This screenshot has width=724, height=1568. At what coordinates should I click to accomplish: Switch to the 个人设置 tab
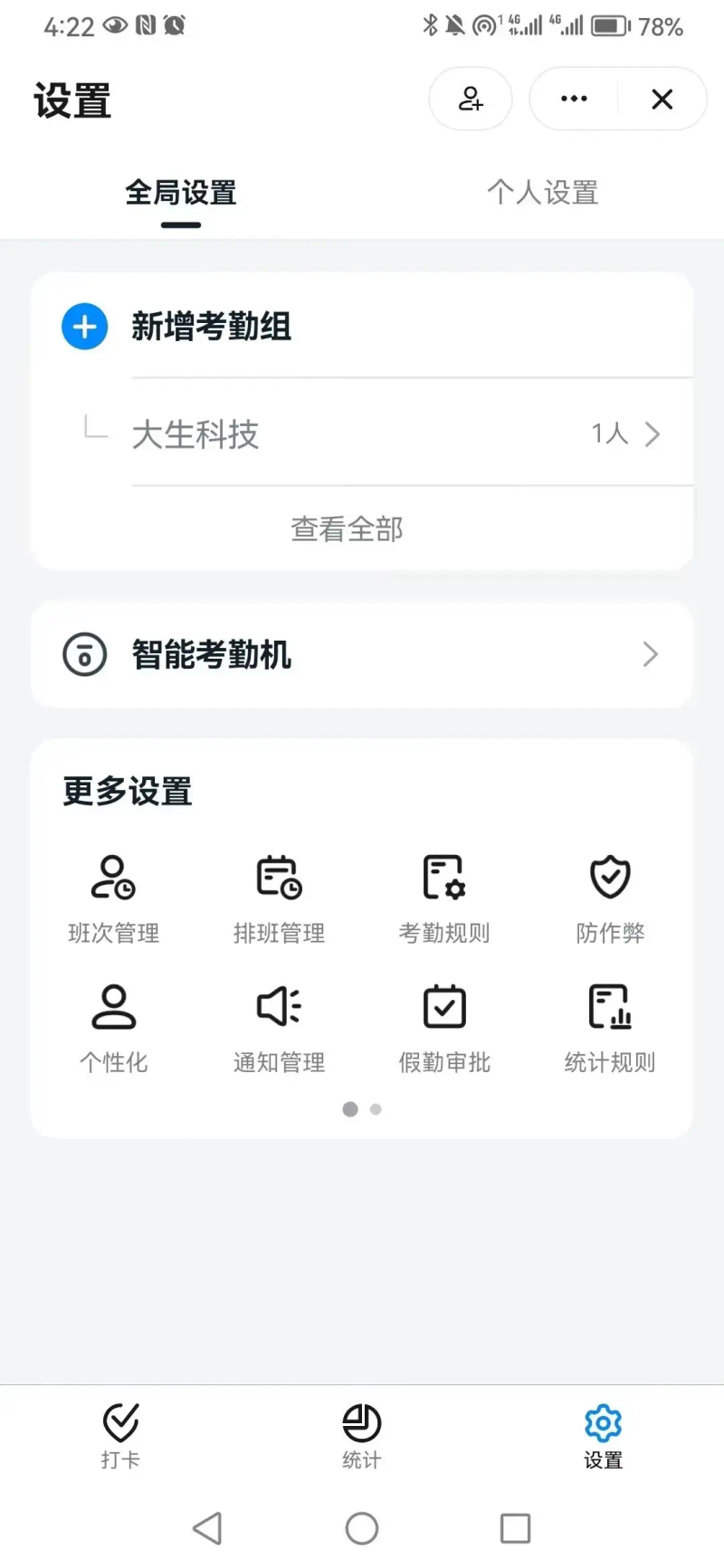click(x=543, y=193)
